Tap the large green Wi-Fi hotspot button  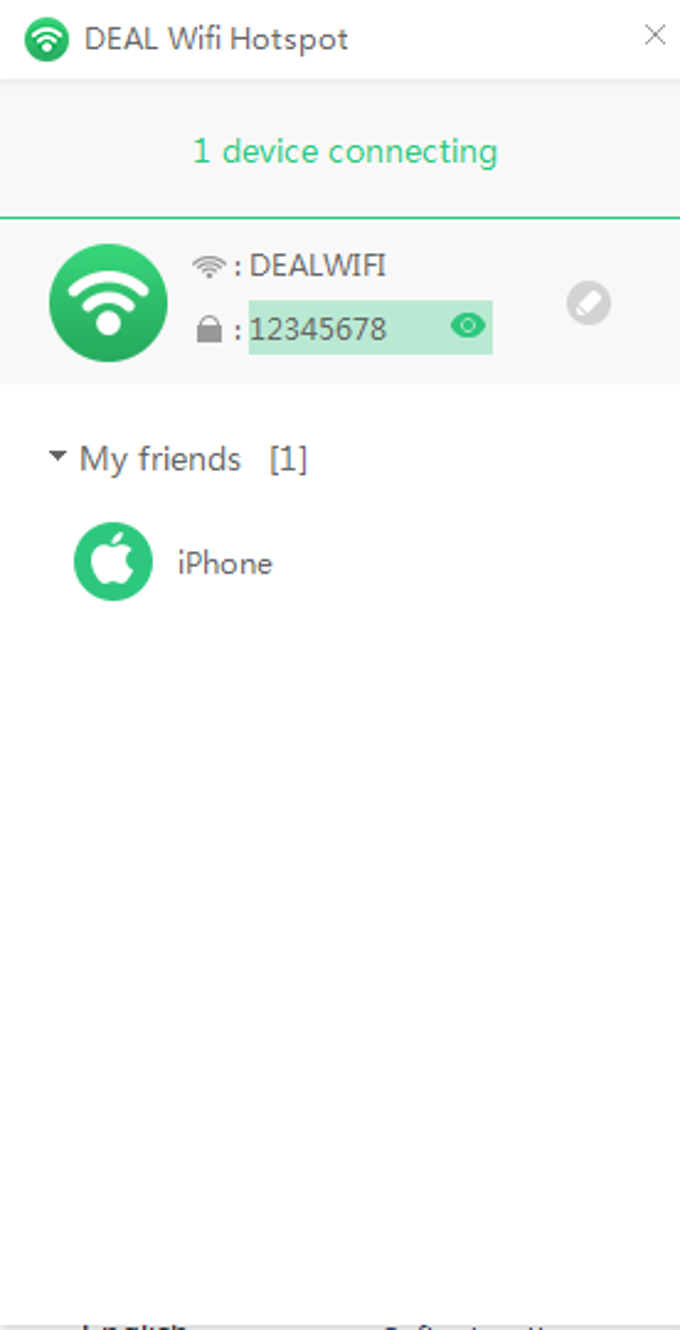click(108, 303)
